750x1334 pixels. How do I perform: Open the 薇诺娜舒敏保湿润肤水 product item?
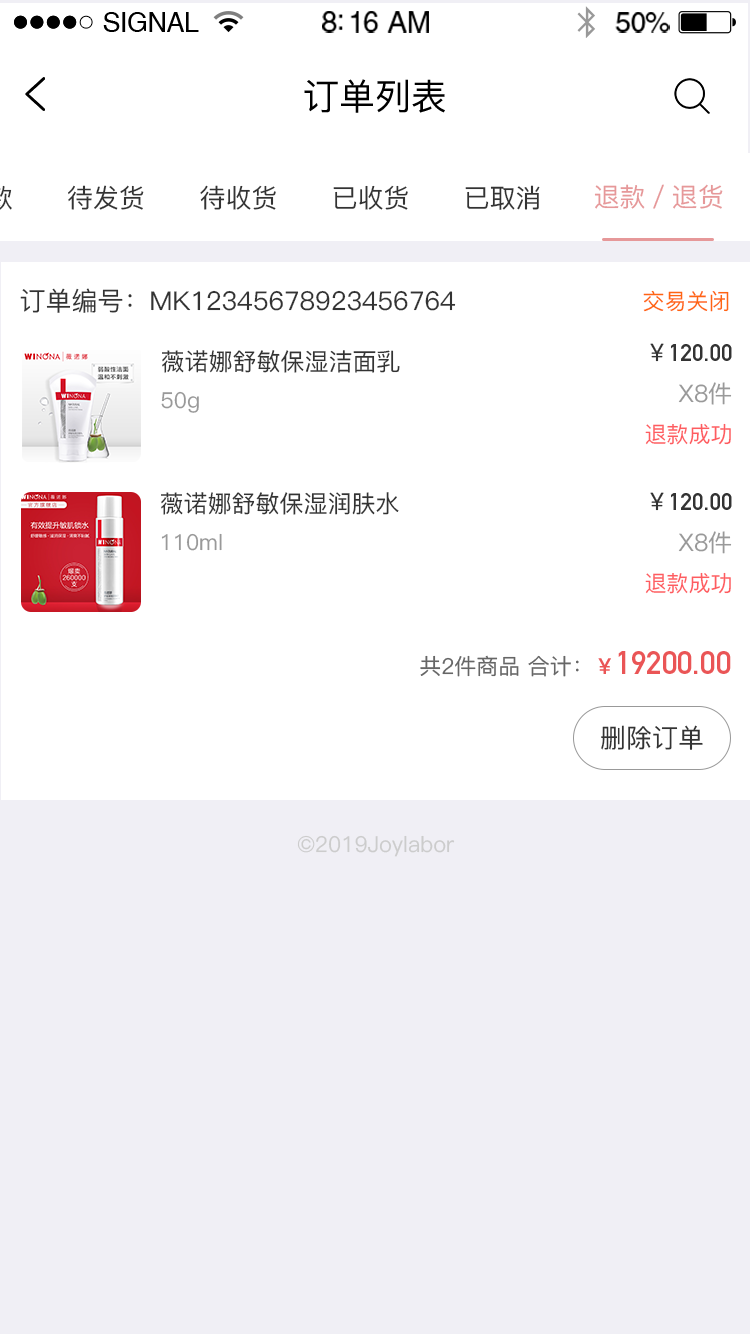pos(280,503)
